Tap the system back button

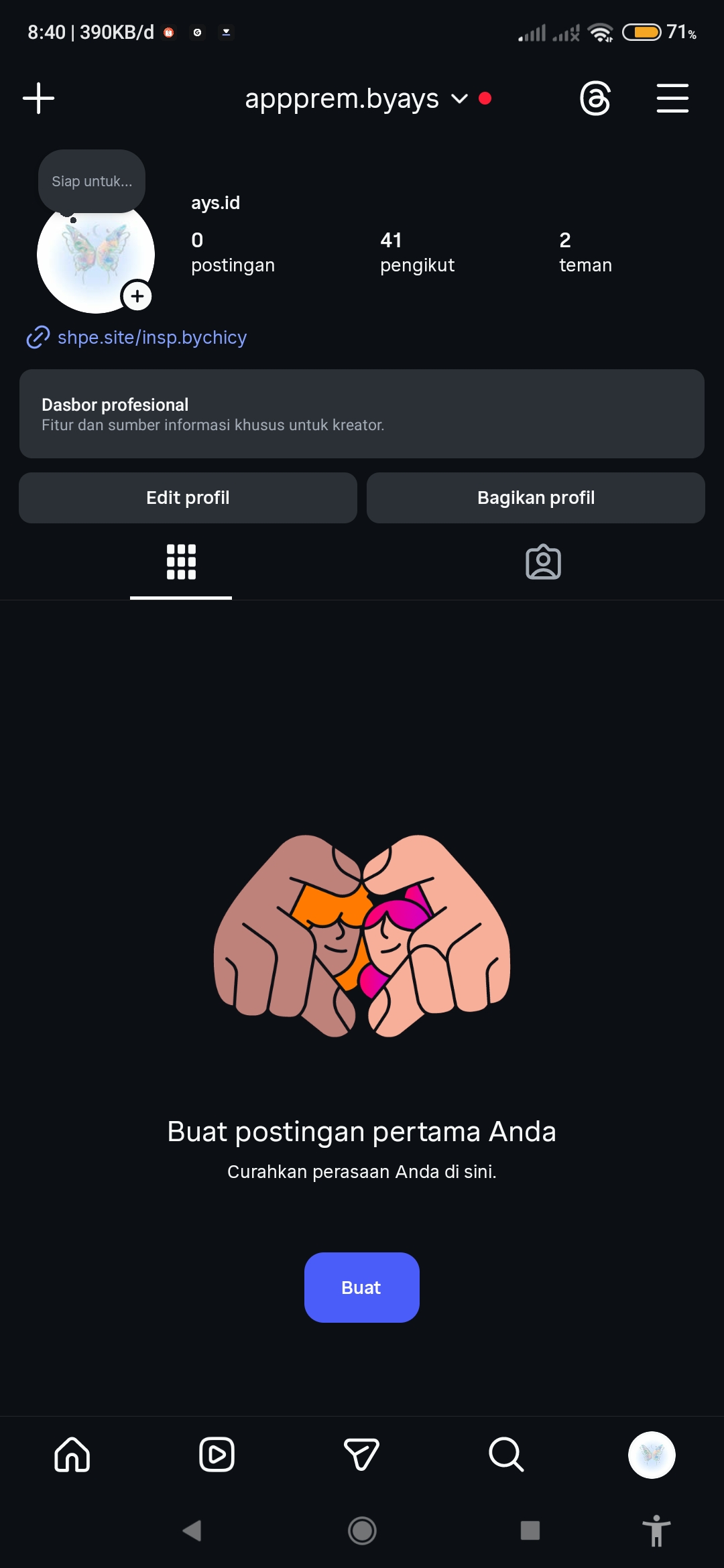192,1530
